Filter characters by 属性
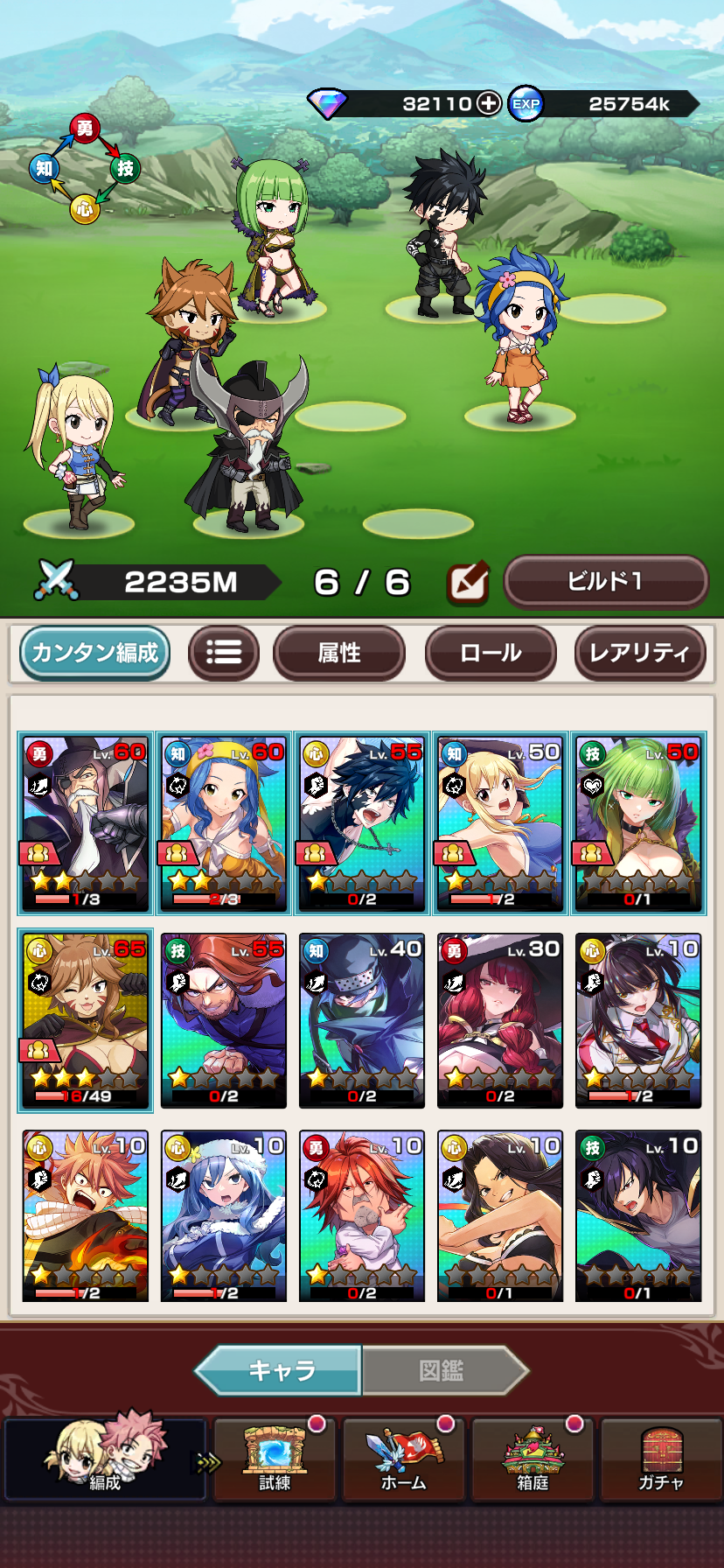This screenshot has width=724, height=1568. [x=338, y=653]
